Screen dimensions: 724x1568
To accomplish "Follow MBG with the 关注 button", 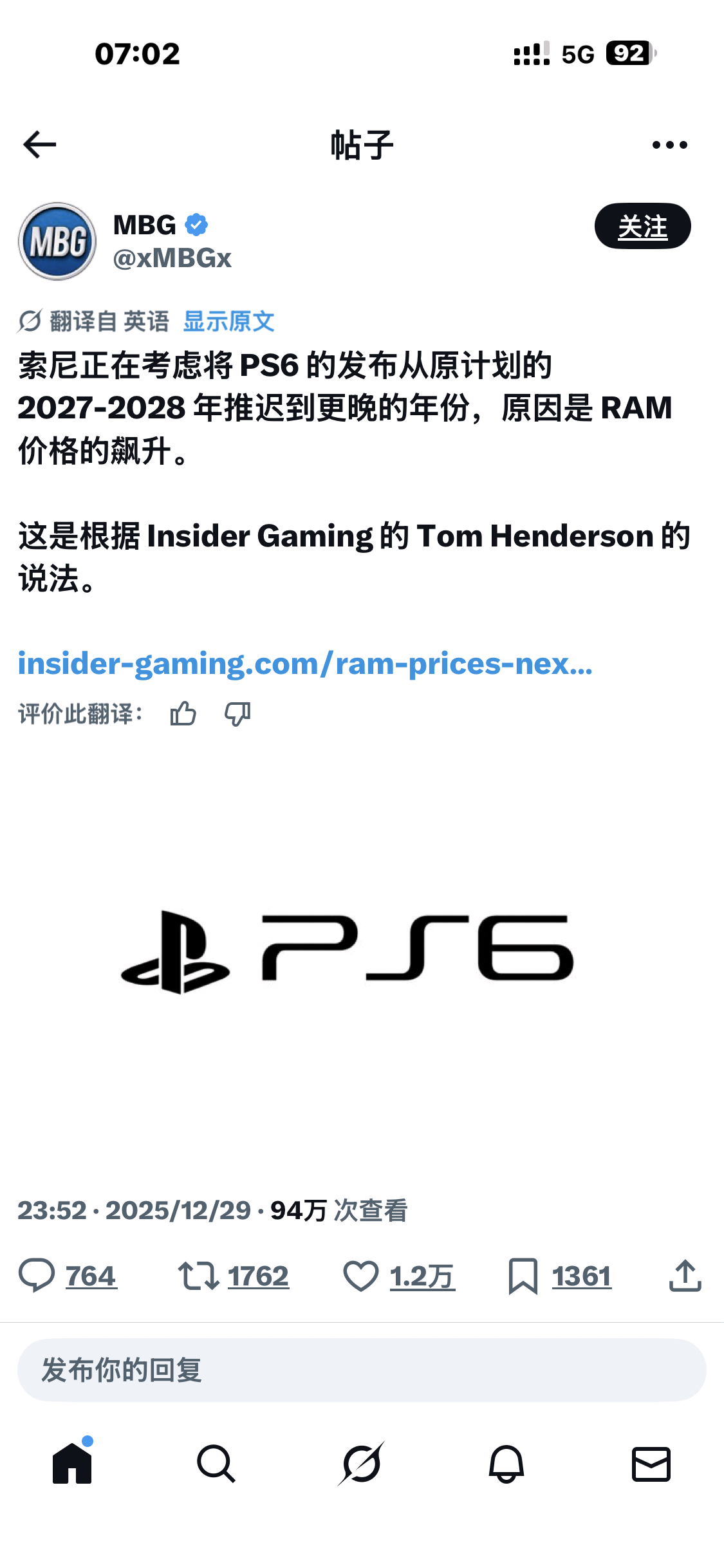I will [x=642, y=226].
